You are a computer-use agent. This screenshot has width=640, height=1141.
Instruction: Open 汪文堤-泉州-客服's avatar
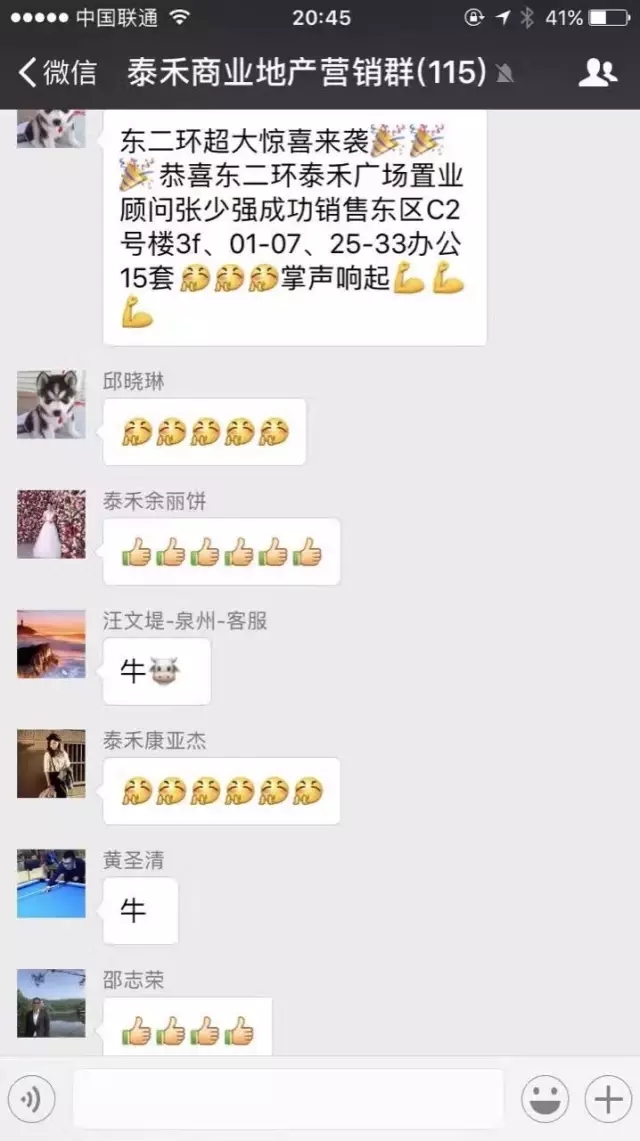point(51,644)
